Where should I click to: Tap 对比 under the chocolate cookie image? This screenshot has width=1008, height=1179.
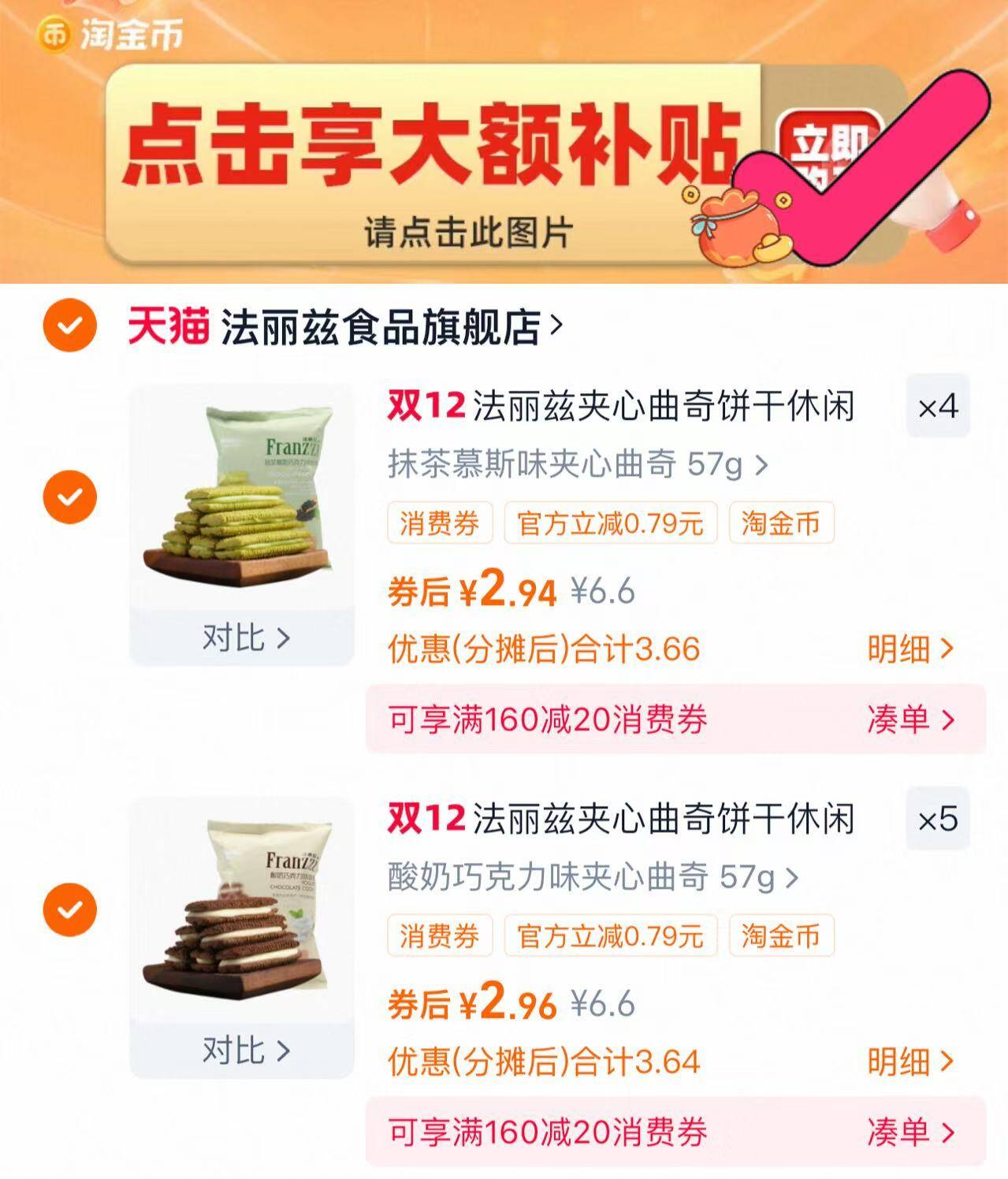click(245, 1051)
